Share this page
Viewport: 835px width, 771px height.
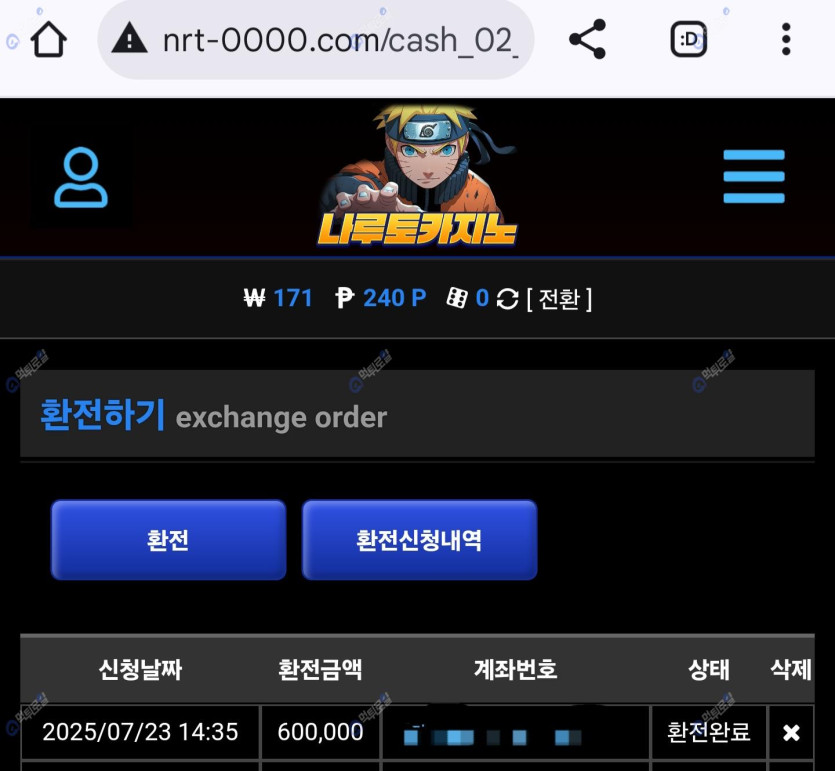pos(587,40)
